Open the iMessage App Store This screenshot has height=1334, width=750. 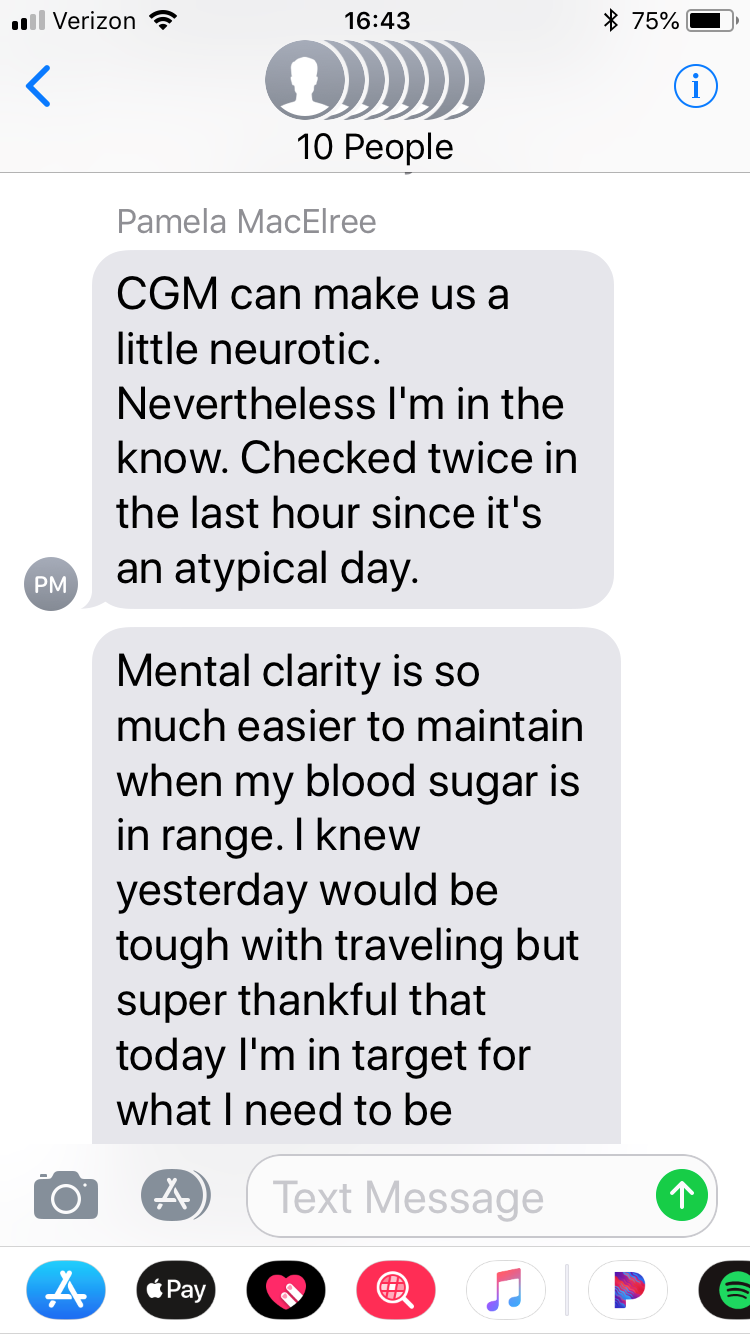[x=66, y=1291]
